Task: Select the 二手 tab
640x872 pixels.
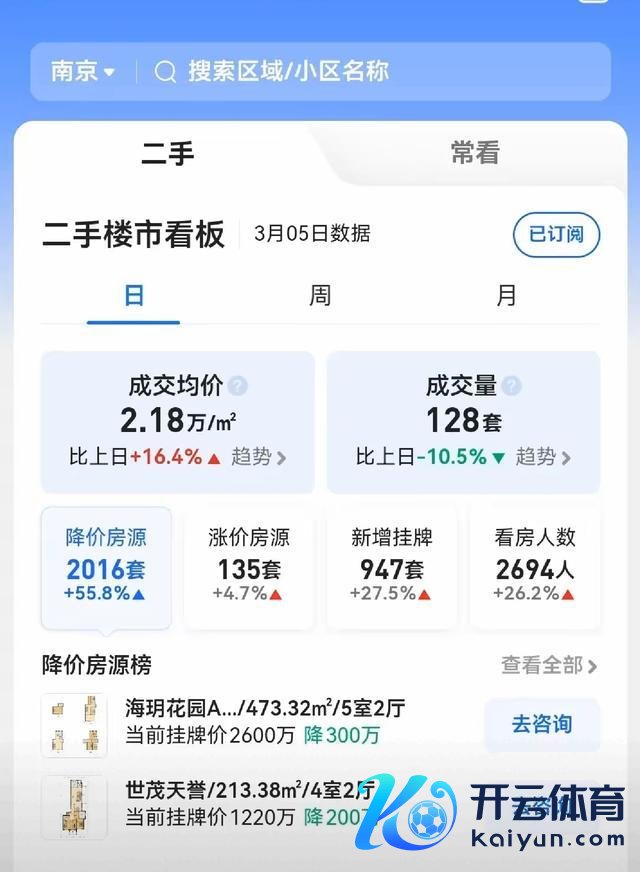Action: 168,153
